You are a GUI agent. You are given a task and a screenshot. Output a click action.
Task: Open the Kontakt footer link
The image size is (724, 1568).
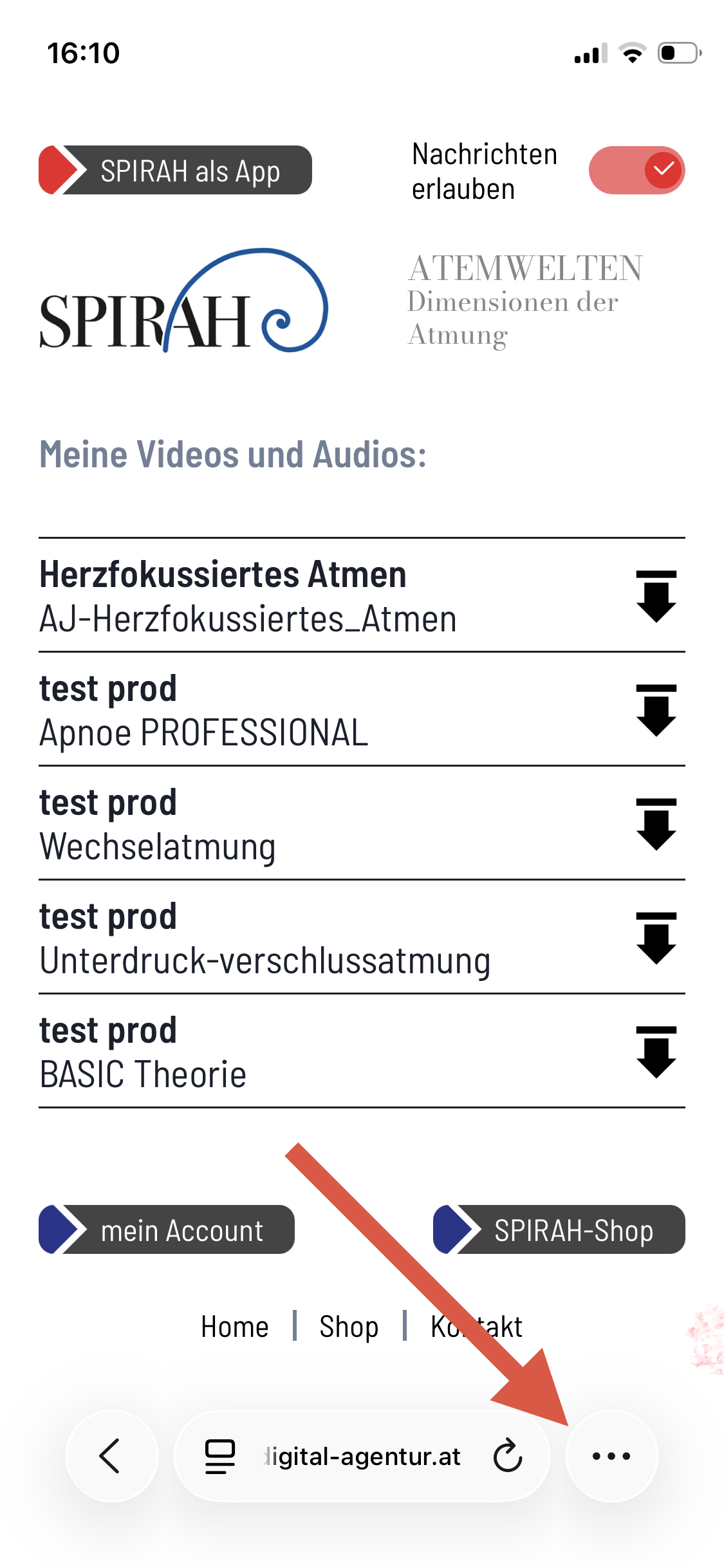[x=476, y=1327]
